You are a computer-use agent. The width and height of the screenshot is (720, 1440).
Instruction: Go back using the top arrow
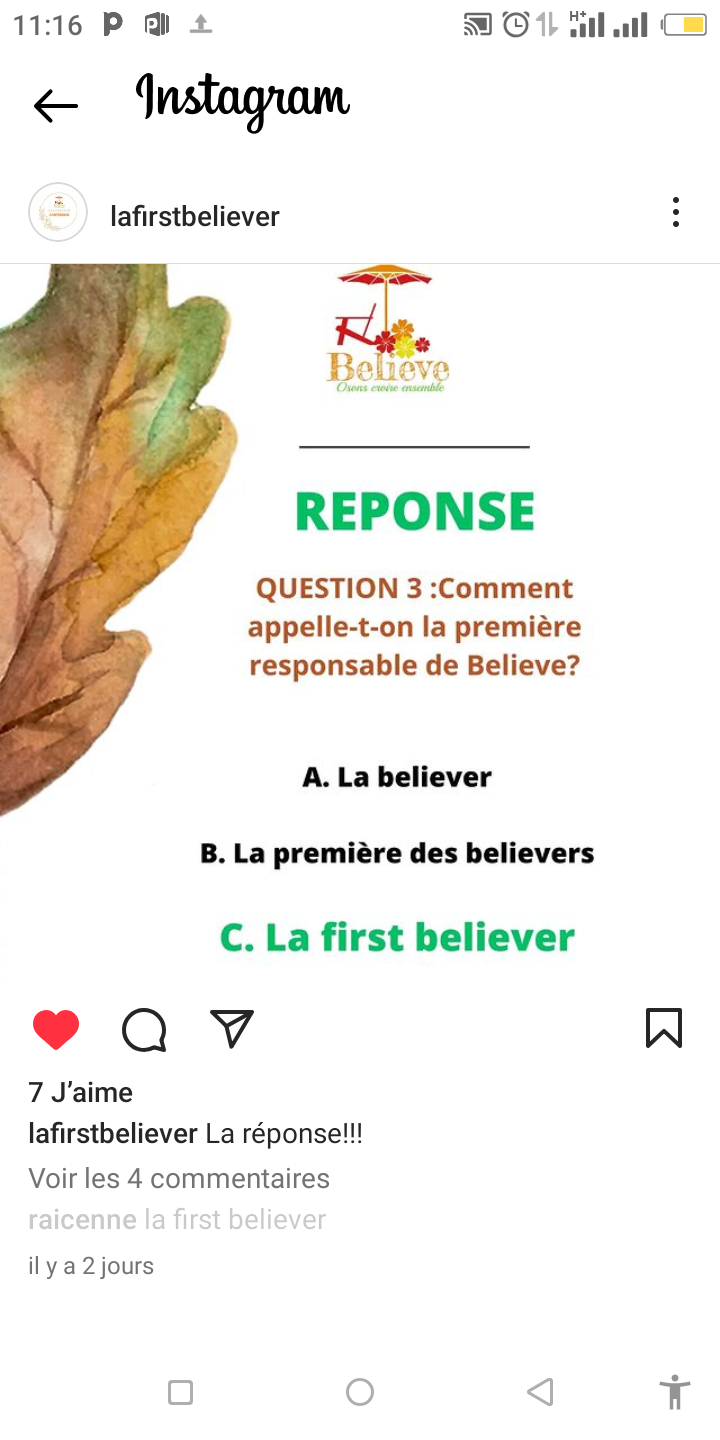(x=55, y=105)
